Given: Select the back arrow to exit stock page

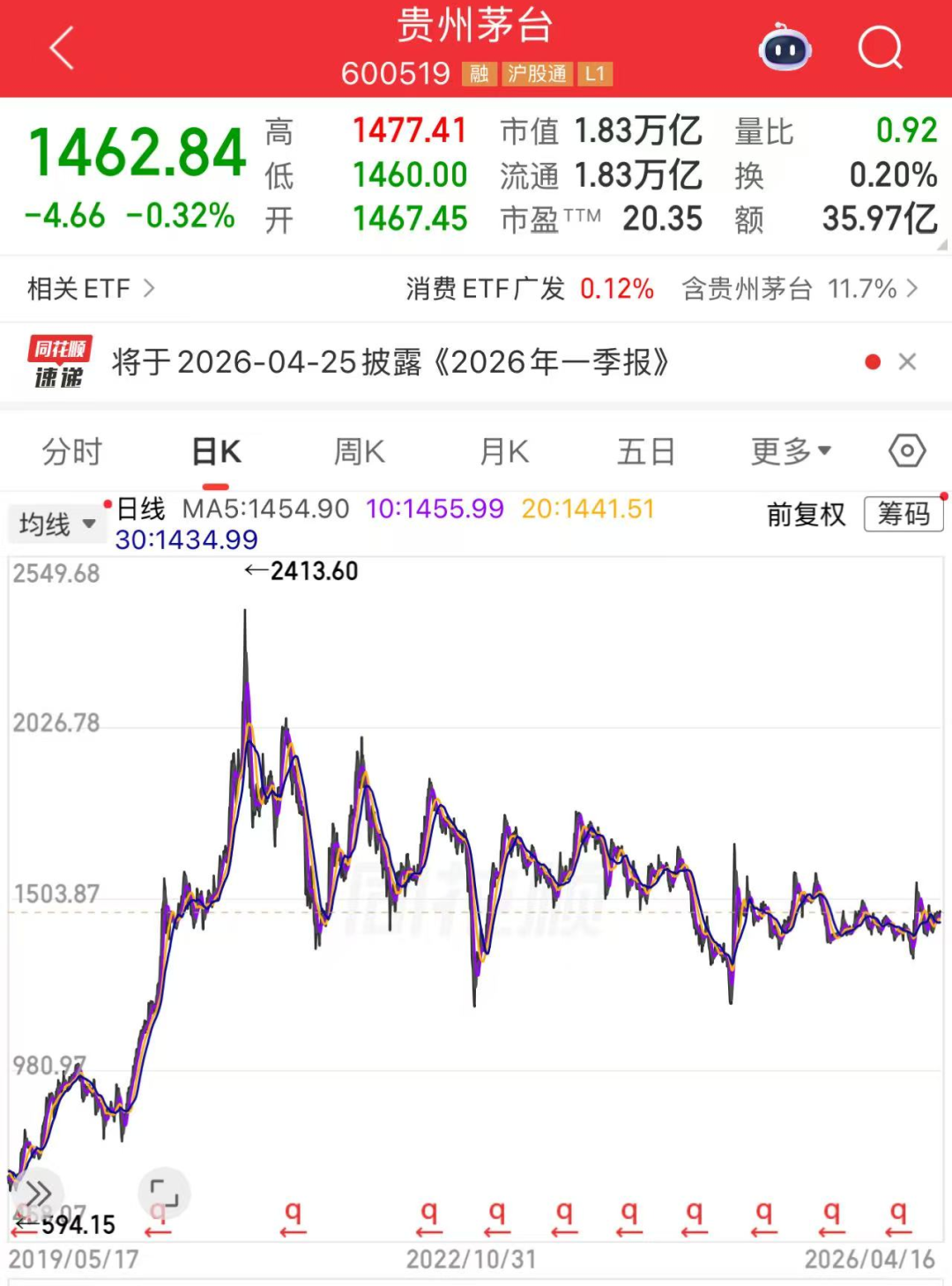Looking at the screenshot, I should pos(60,48).
